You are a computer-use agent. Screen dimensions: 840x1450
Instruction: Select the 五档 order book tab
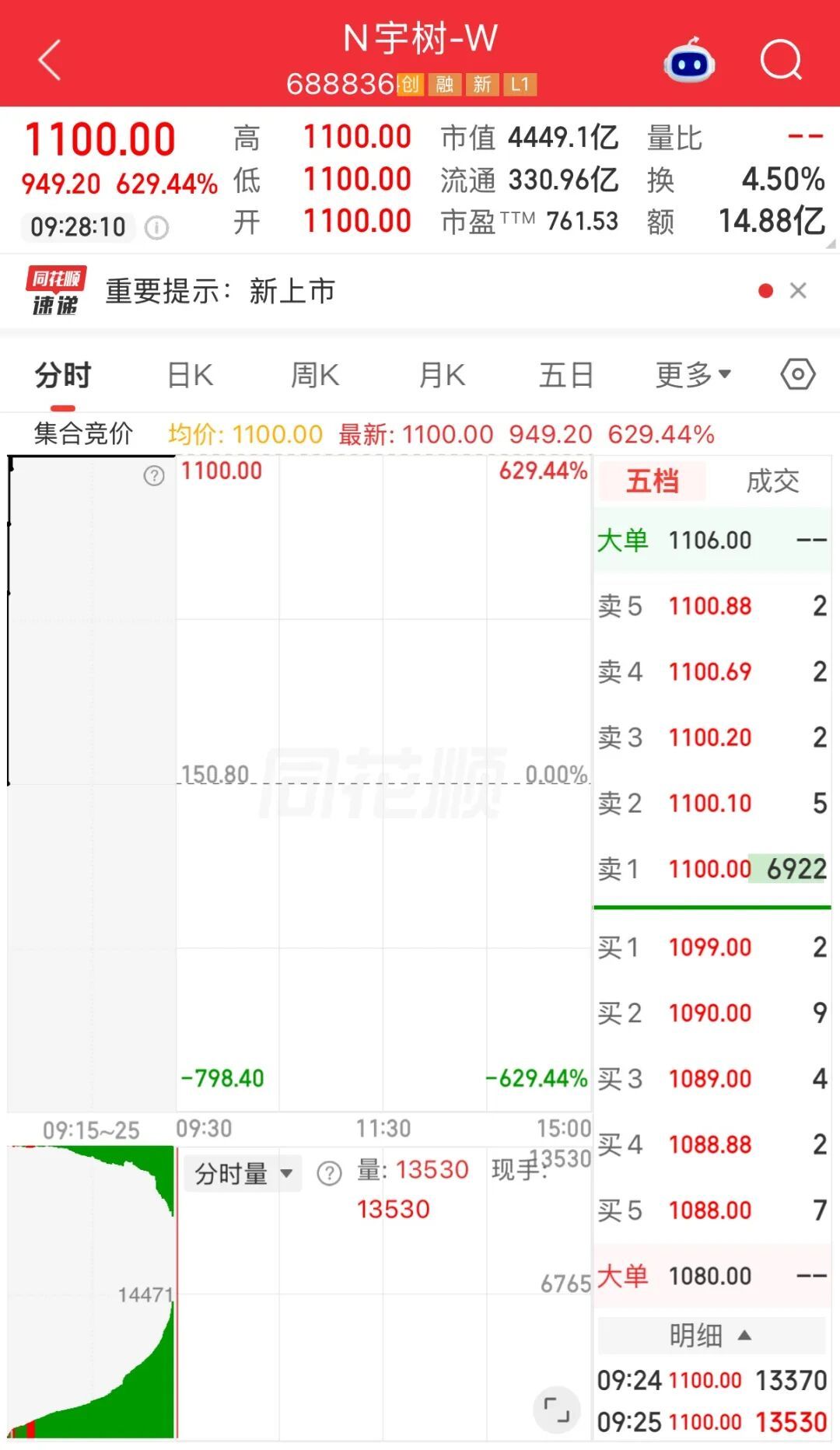click(653, 481)
